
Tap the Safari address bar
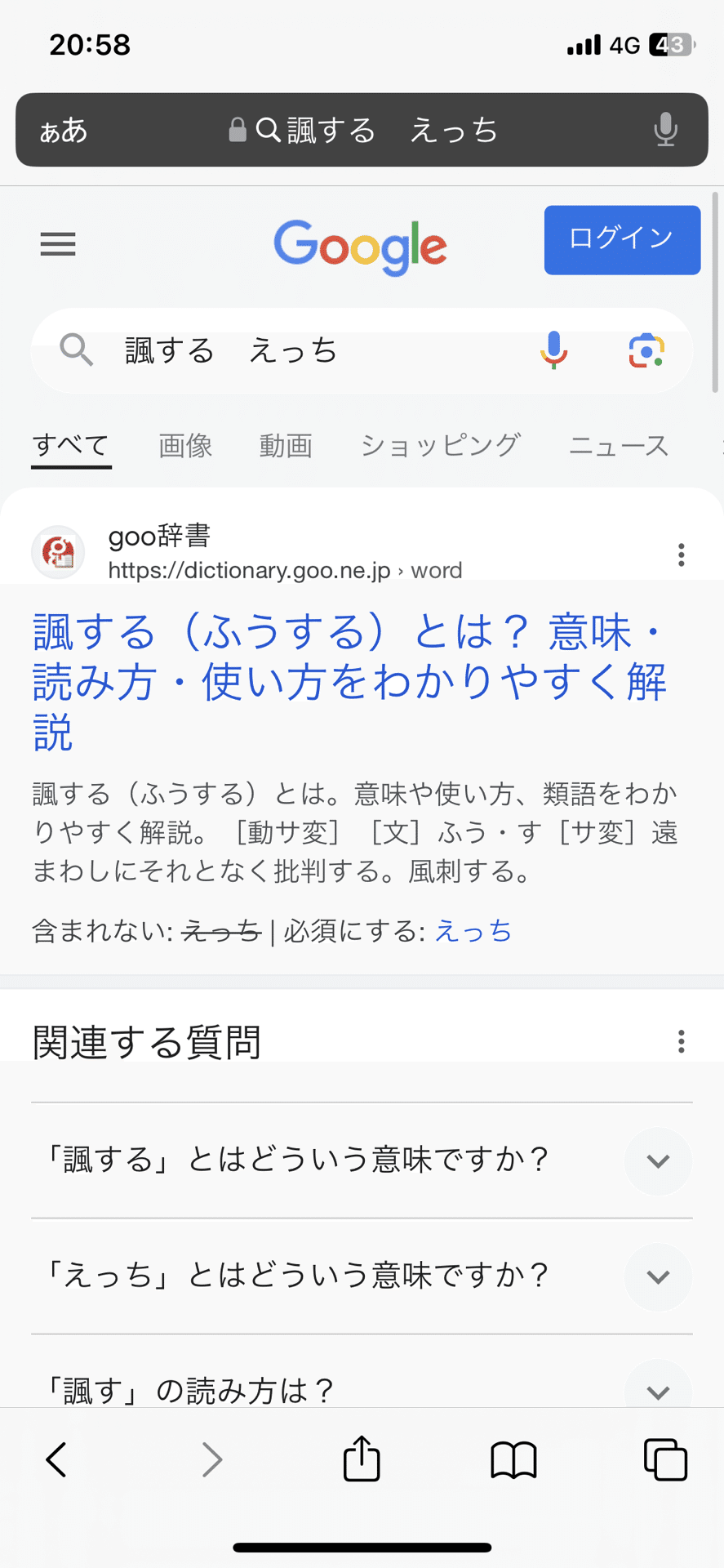[x=362, y=130]
